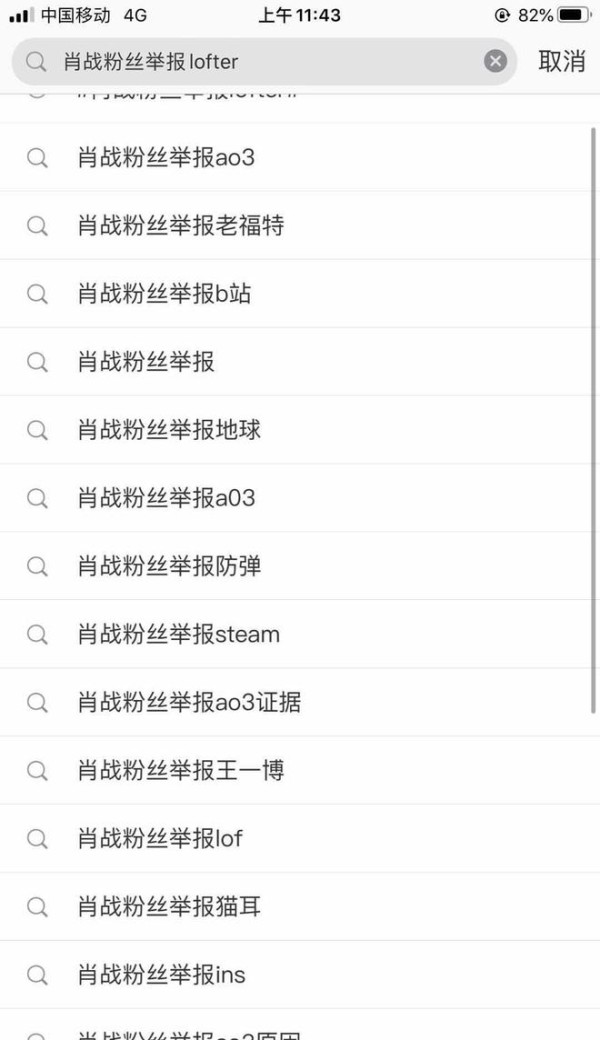The image size is (600, 1040).
Task: Pick suggestion 肖战粉丝举报a03
Action: click(x=300, y=498)
